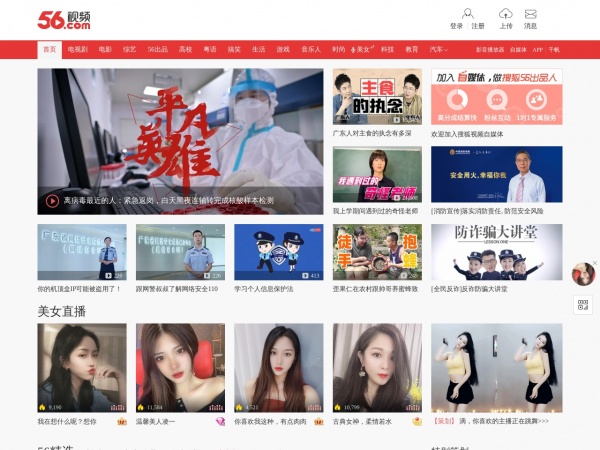This screenshot has height=450, width=600.
Task: Open the 消防宣传 video thumbnail
Action: pyautogui.click(x=496, y=175)
